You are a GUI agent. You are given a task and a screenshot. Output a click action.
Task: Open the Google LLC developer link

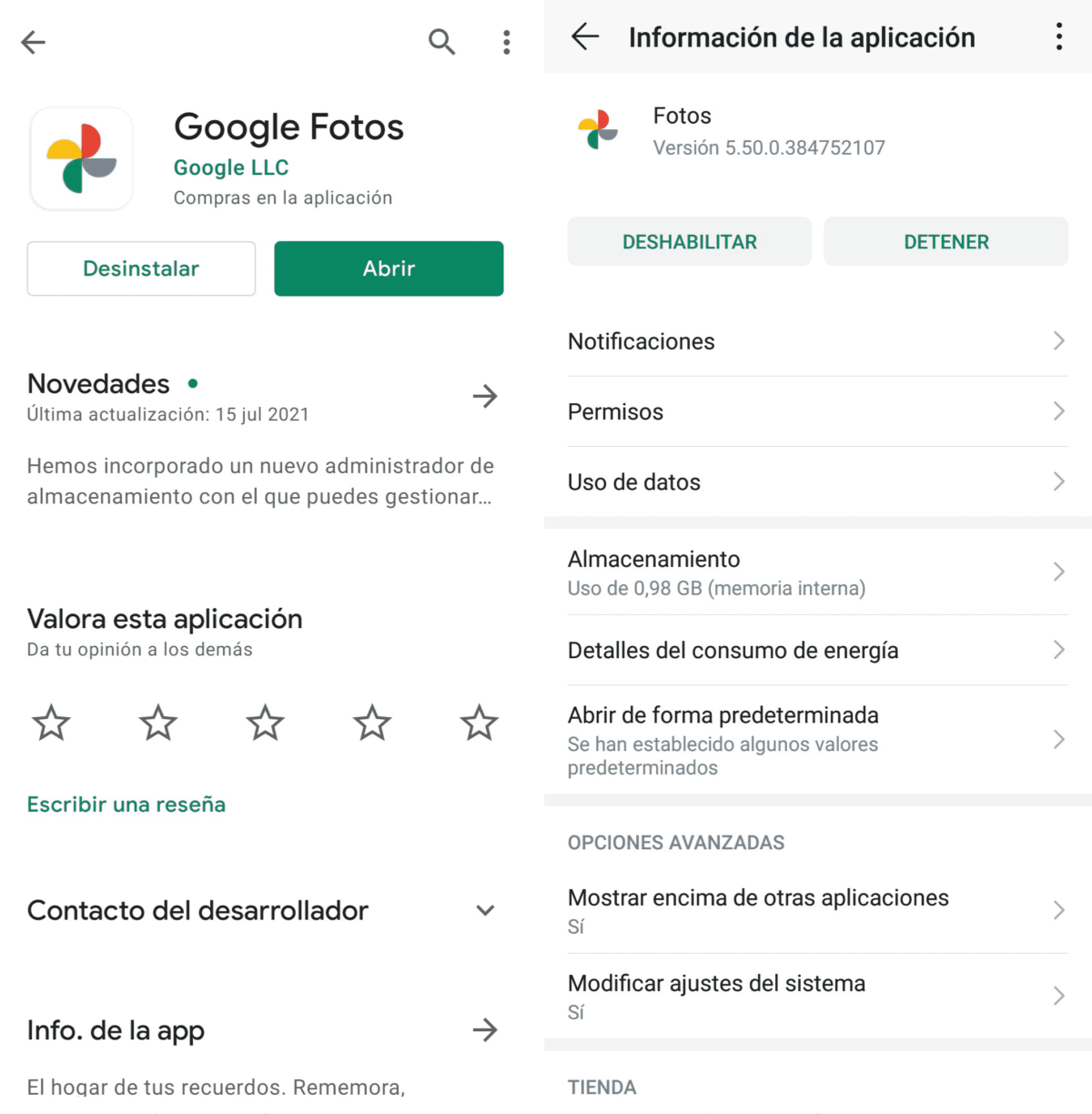[231, 167]
